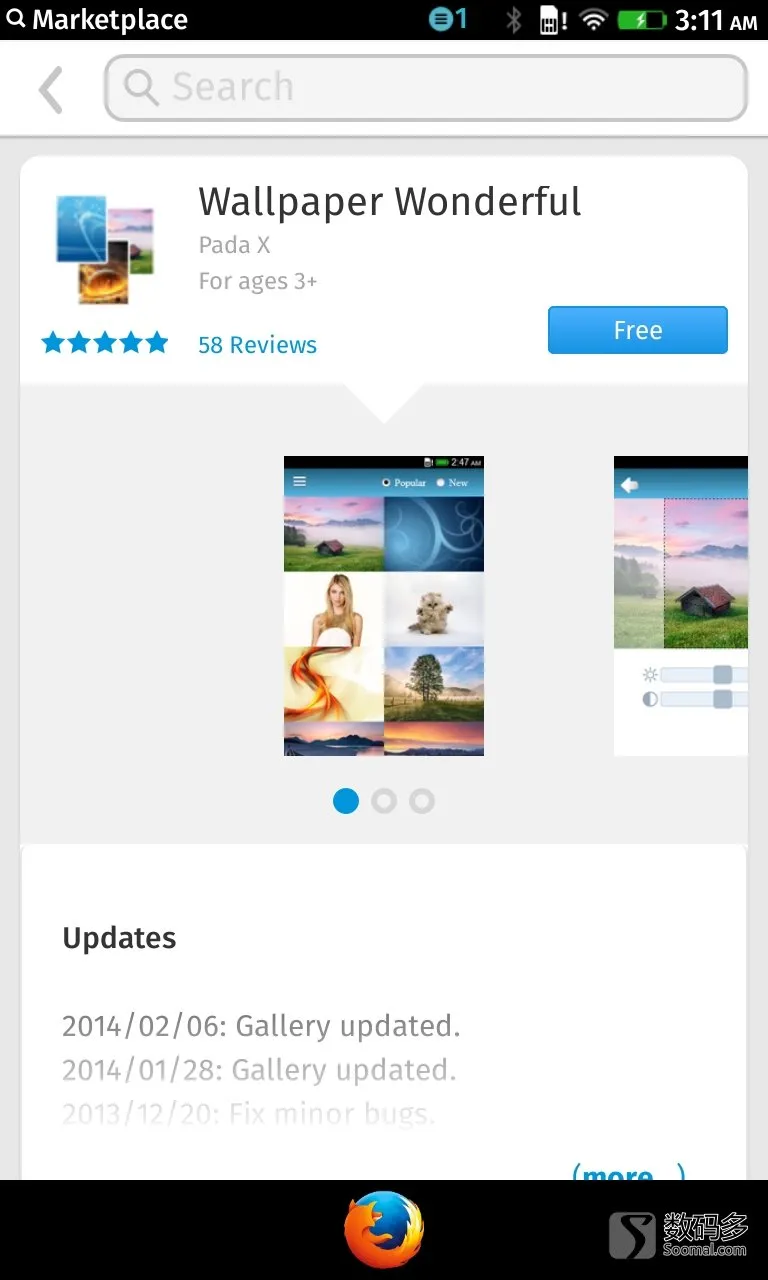Install the app via Free button
The height and width of the screenshot is (1280, 768).
point(637,331)
